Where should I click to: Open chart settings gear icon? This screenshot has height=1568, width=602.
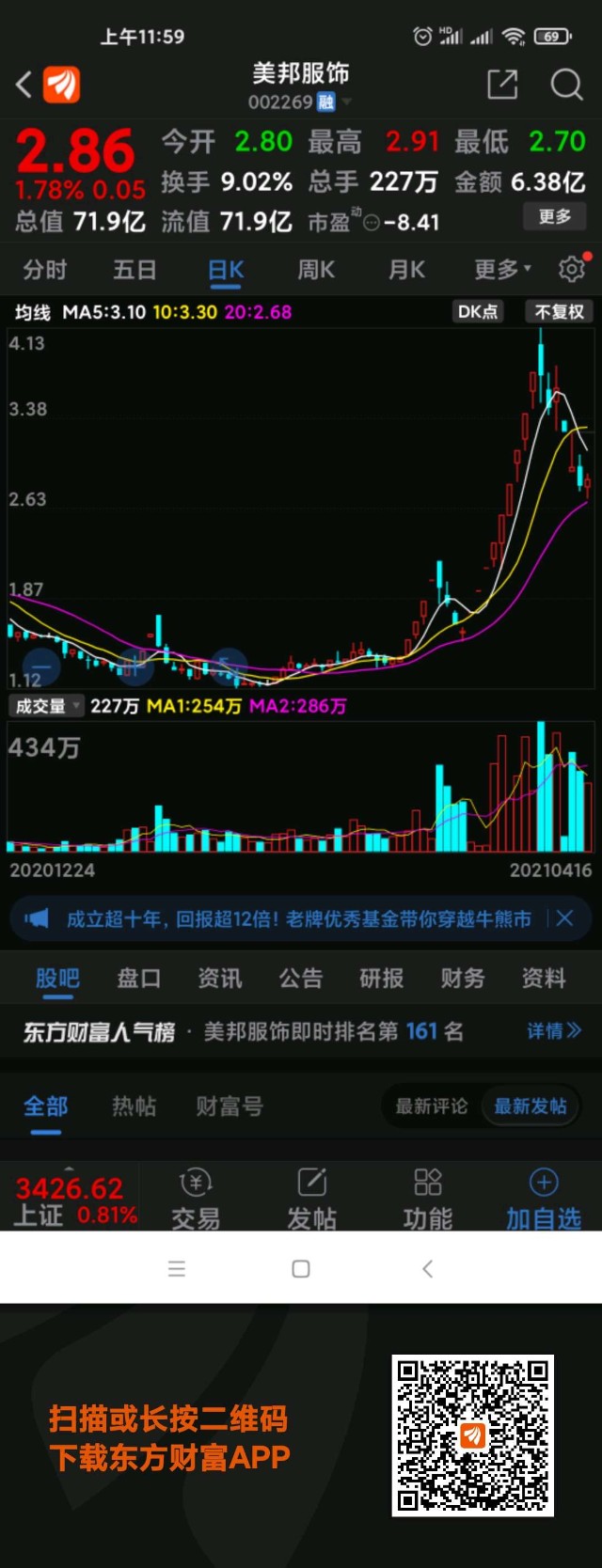point(571,270)
